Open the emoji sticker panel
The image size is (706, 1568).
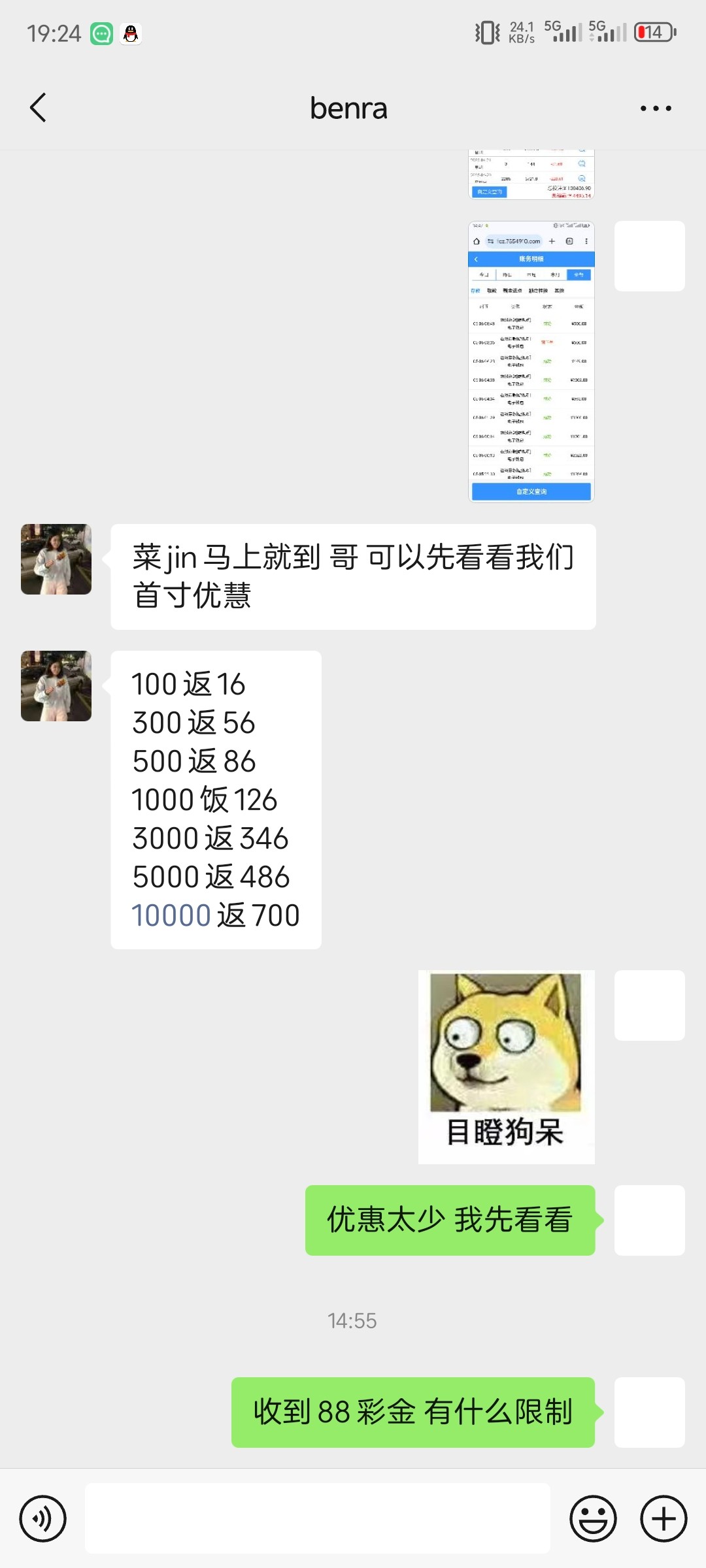tap(593, 1519)
